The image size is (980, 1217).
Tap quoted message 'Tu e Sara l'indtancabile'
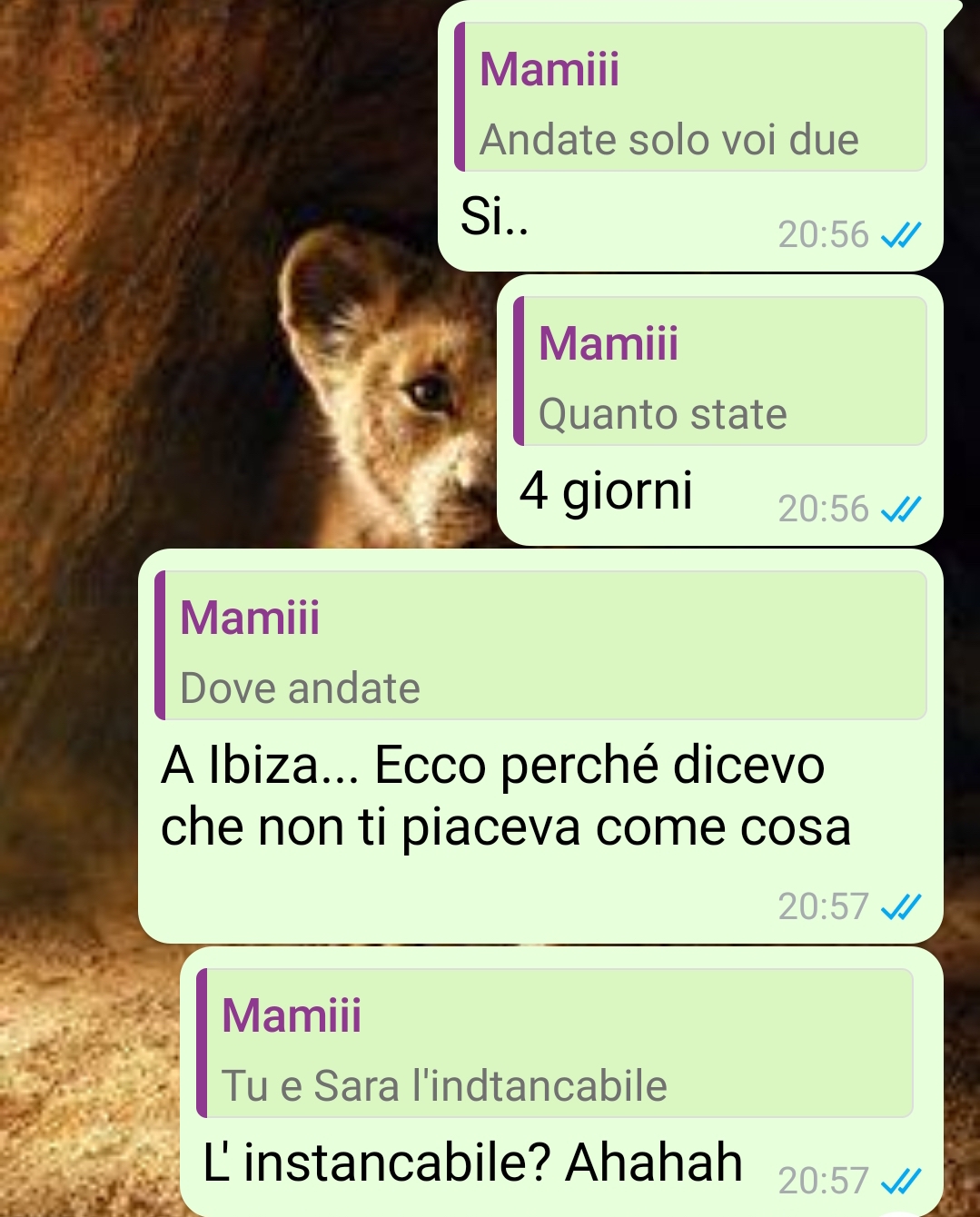[554, 1044]
